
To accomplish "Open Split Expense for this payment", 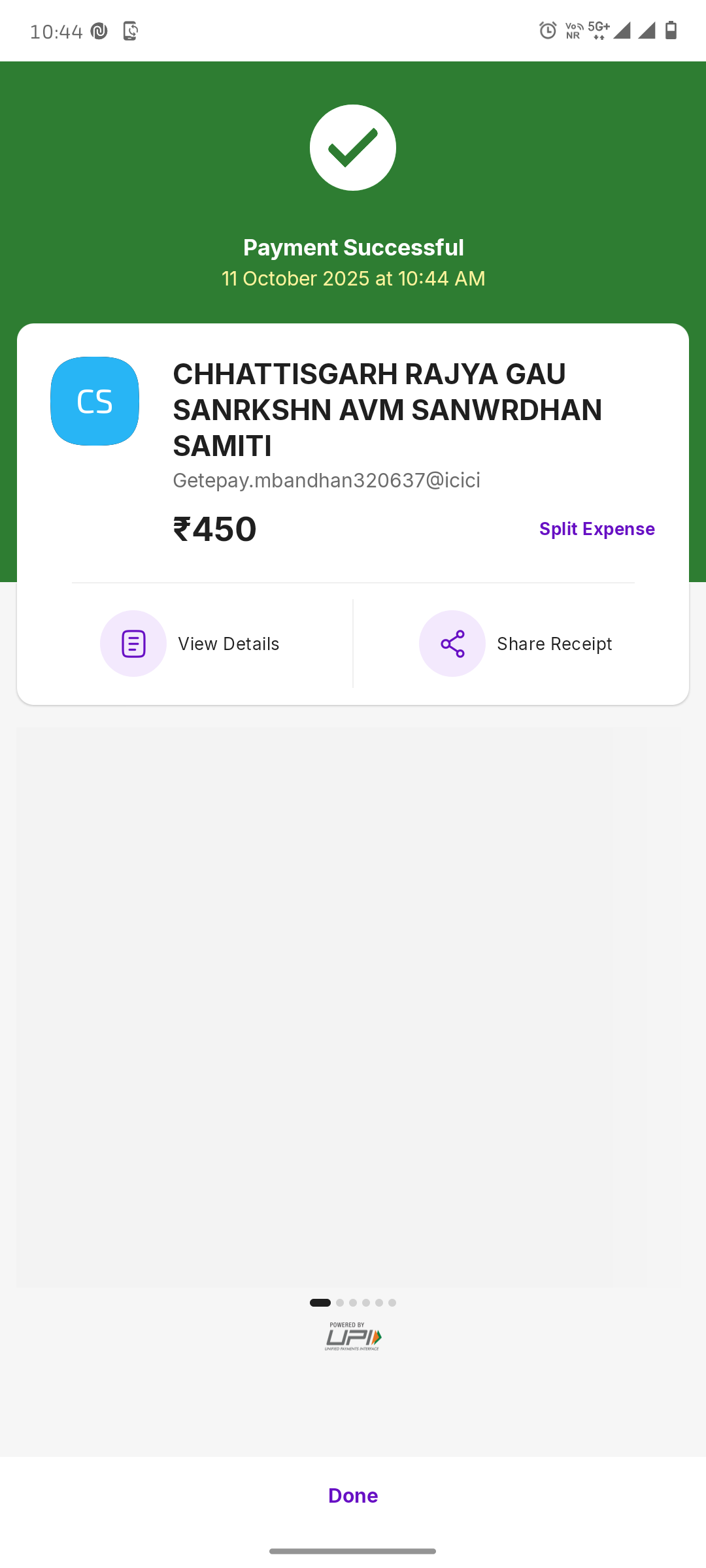I will [x=596, y=529].
